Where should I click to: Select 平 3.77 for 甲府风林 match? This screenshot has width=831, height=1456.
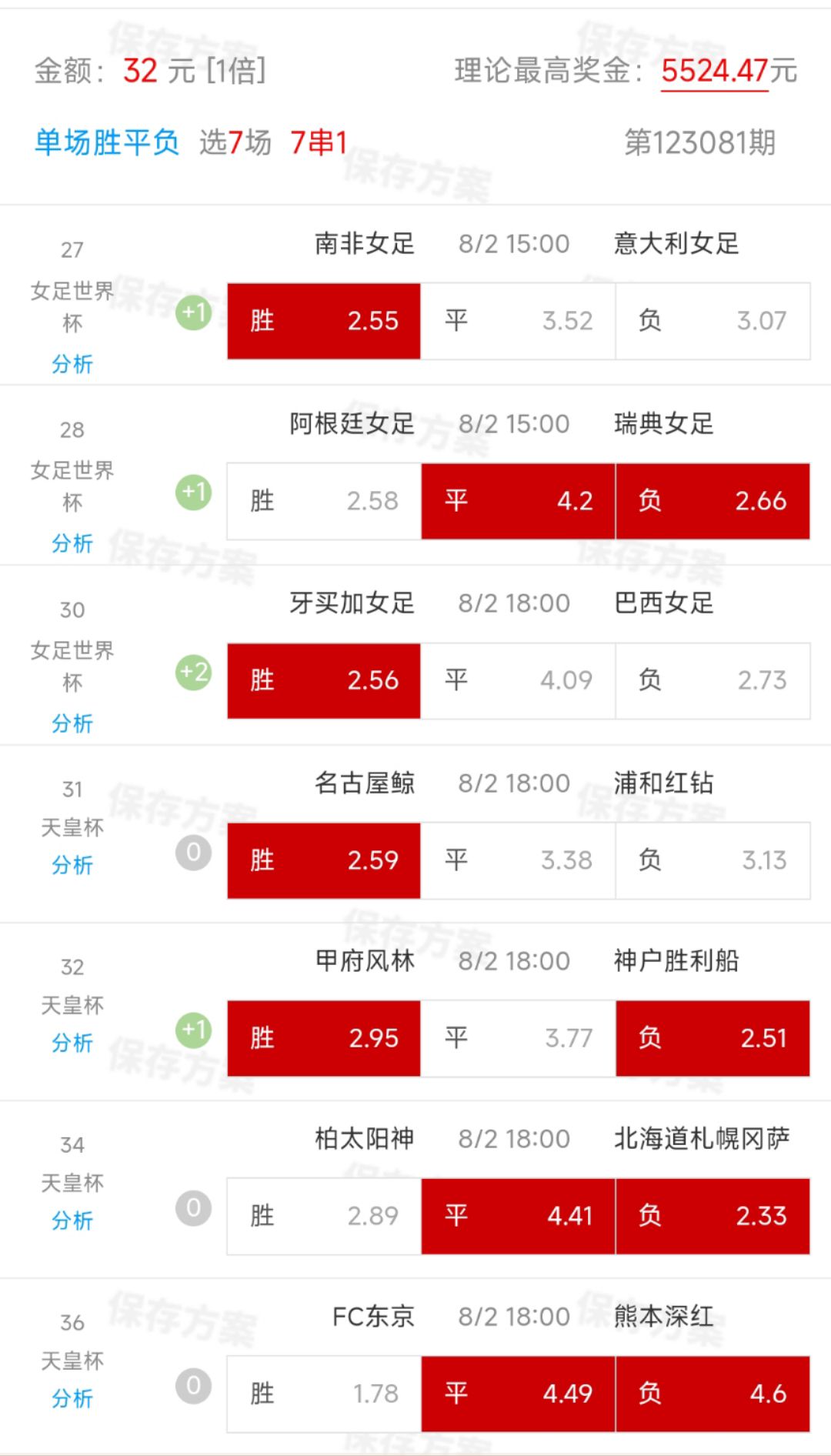(518, 1038)
